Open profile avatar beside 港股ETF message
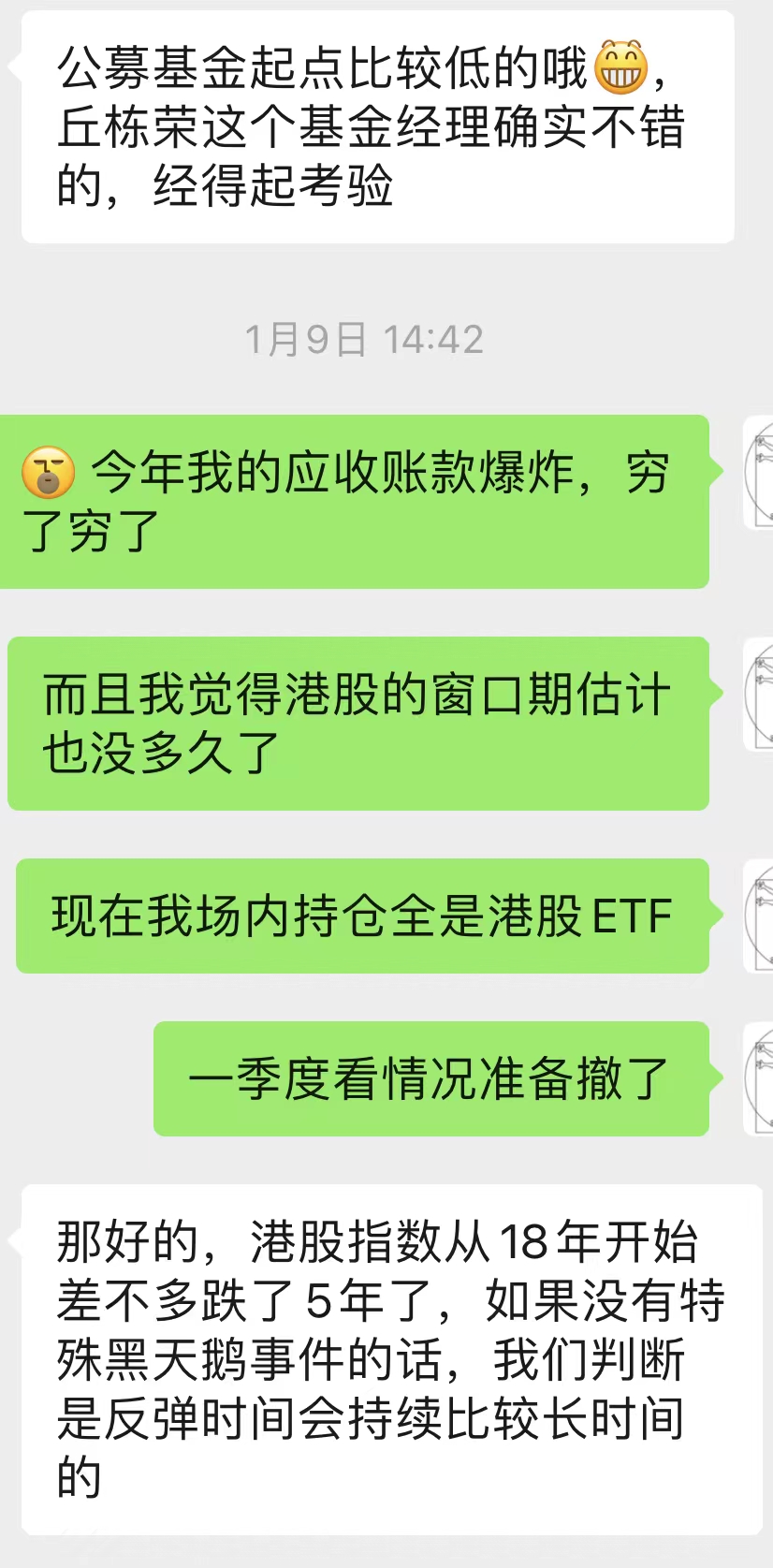The width and height of the screenshot is (773, 1568). (759, 916)
